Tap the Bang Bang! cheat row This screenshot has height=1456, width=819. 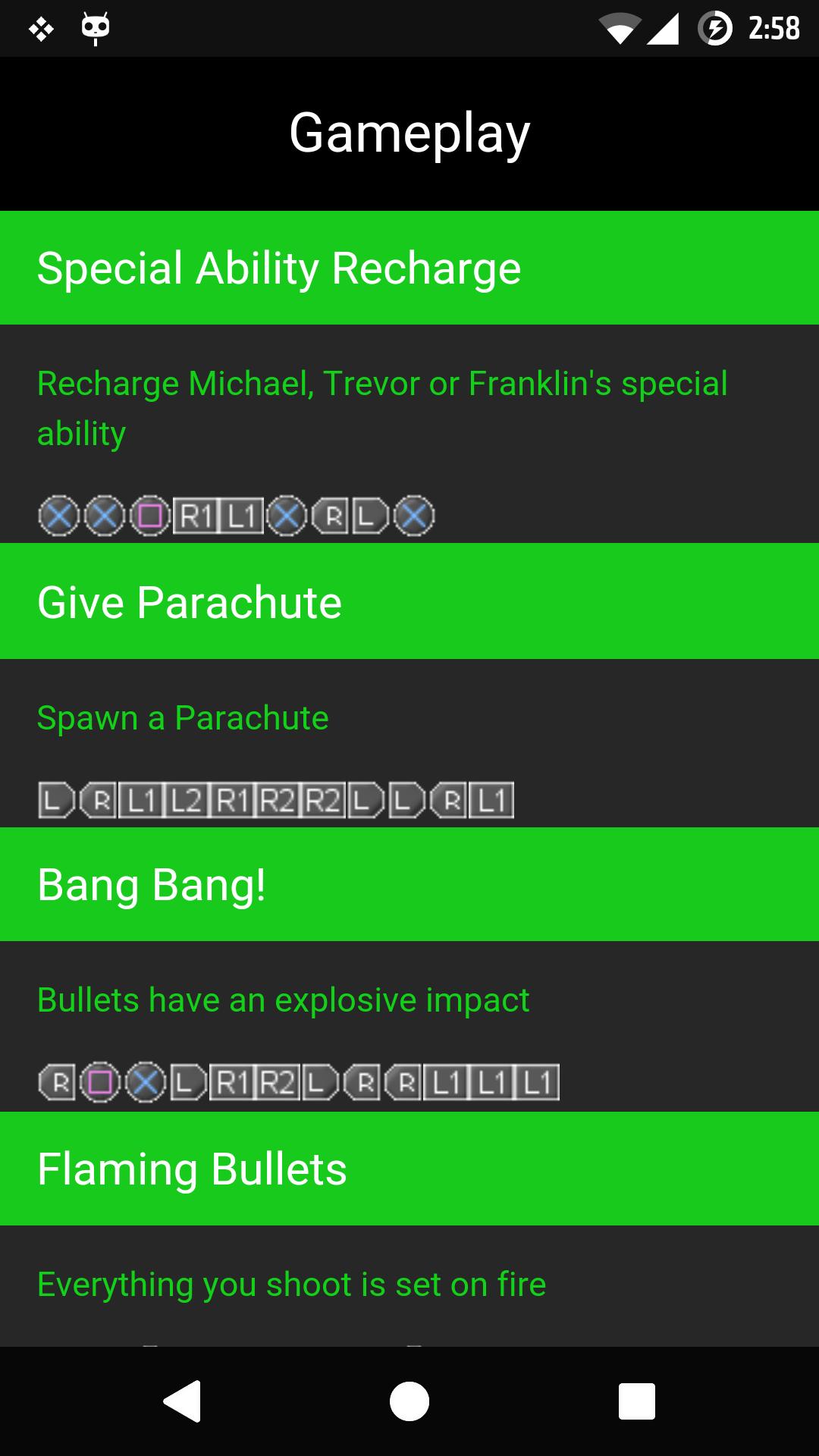(409, 885)
